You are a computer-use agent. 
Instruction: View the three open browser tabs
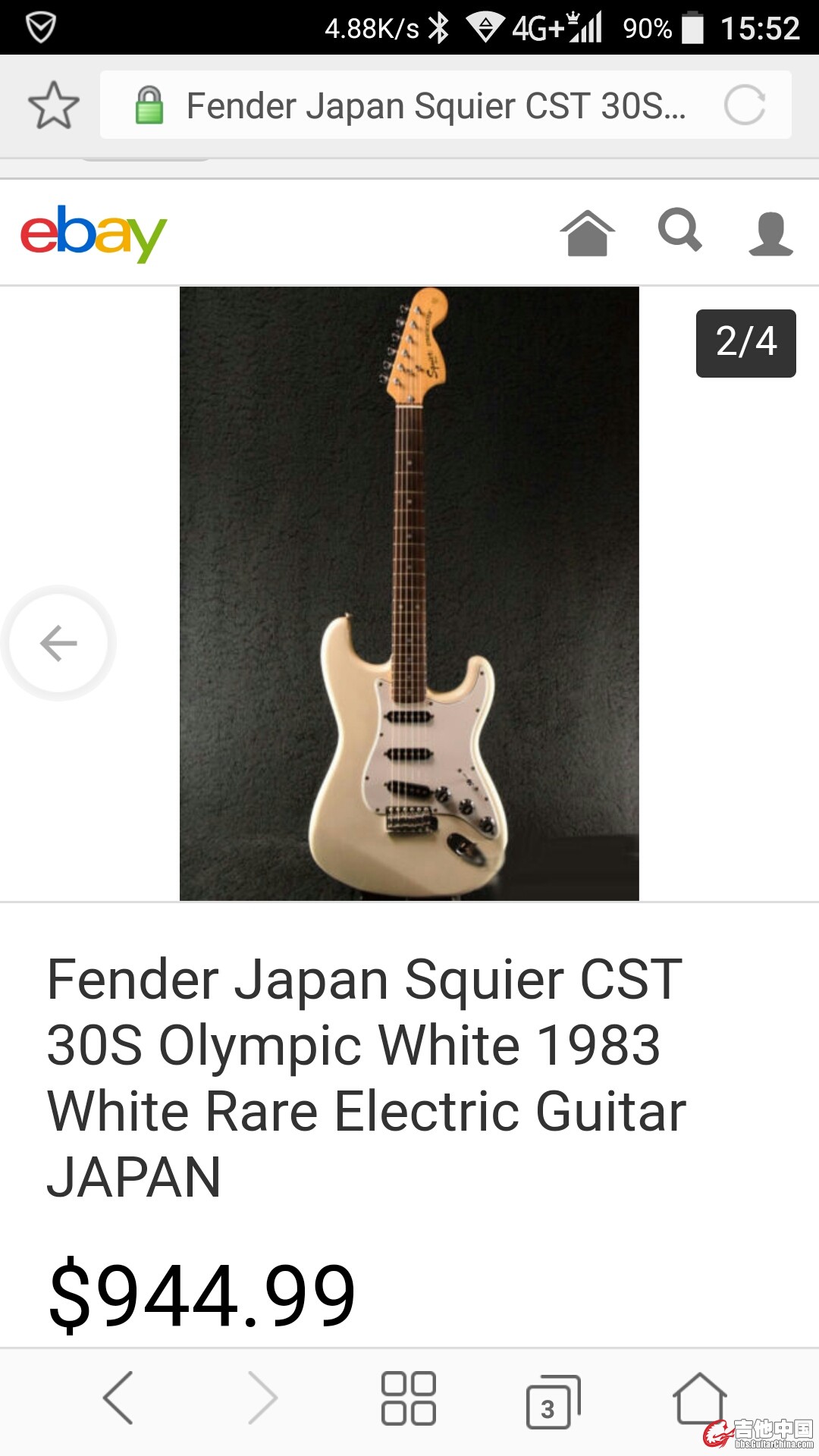tap(552, 1401)
